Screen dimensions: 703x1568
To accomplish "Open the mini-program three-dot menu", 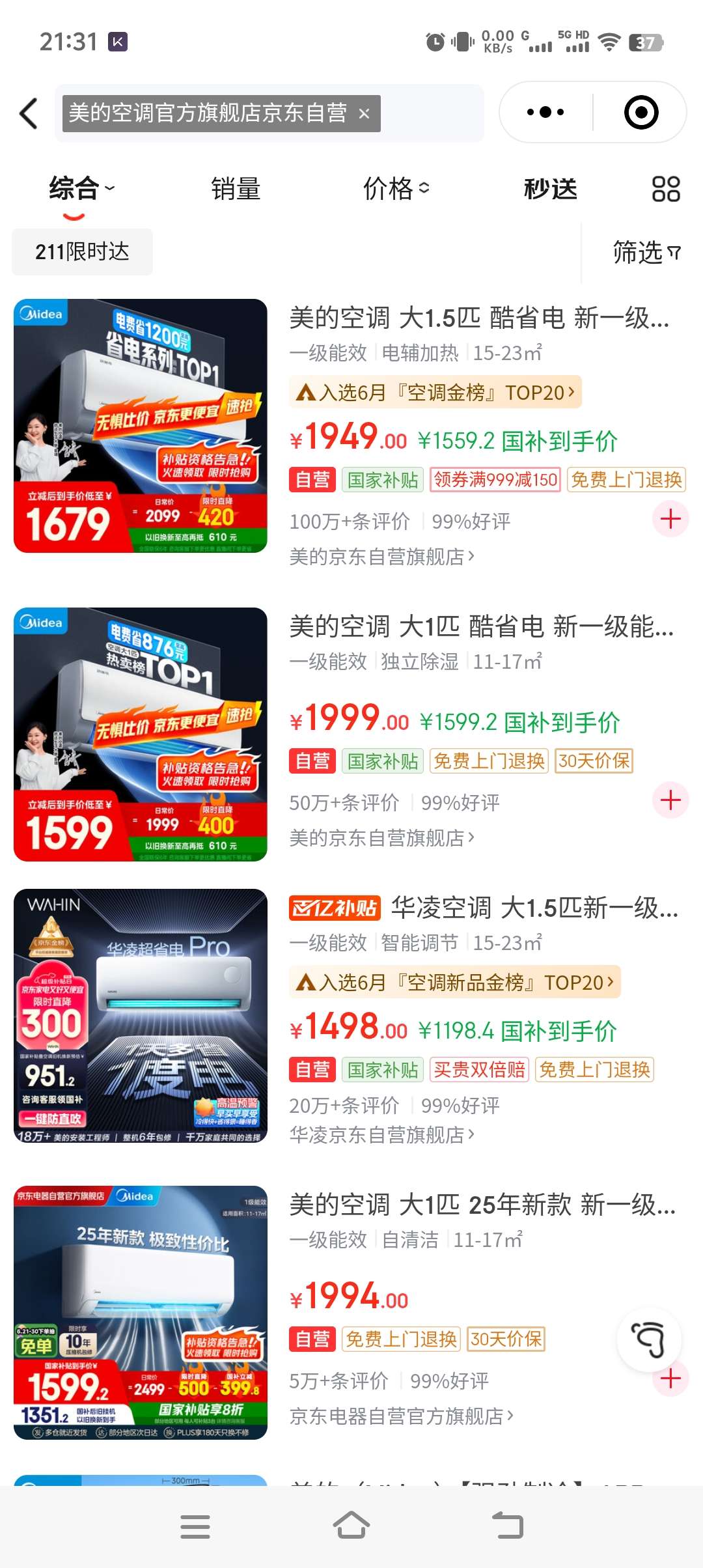I will 545,112.
